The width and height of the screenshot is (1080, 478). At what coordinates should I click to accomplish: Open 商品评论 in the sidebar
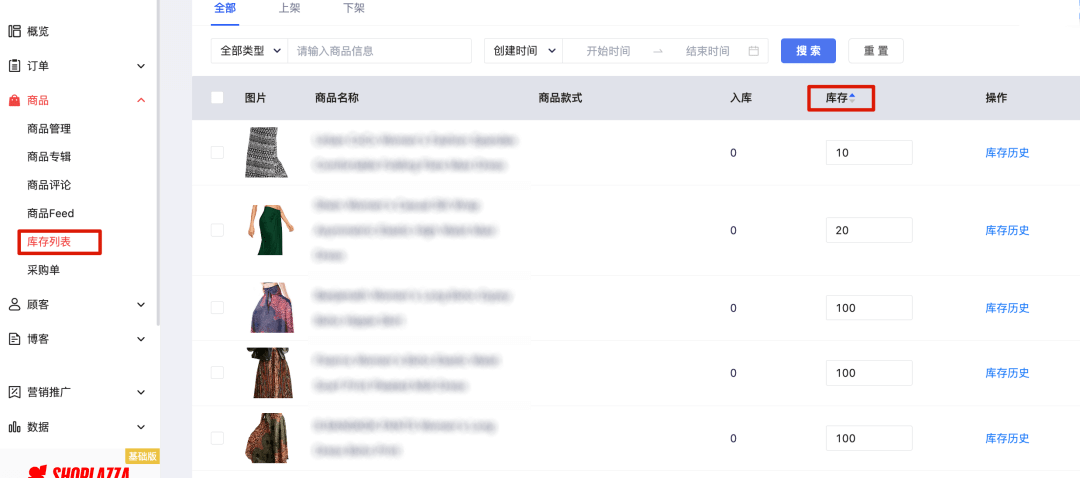coord(49,185)
